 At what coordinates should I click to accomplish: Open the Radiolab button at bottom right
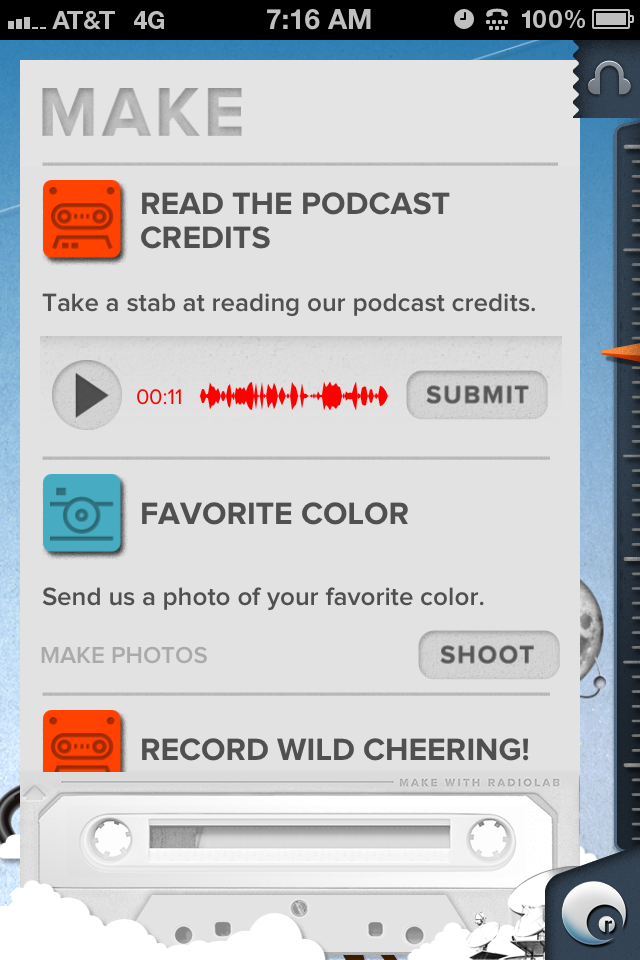coord(596,915)
